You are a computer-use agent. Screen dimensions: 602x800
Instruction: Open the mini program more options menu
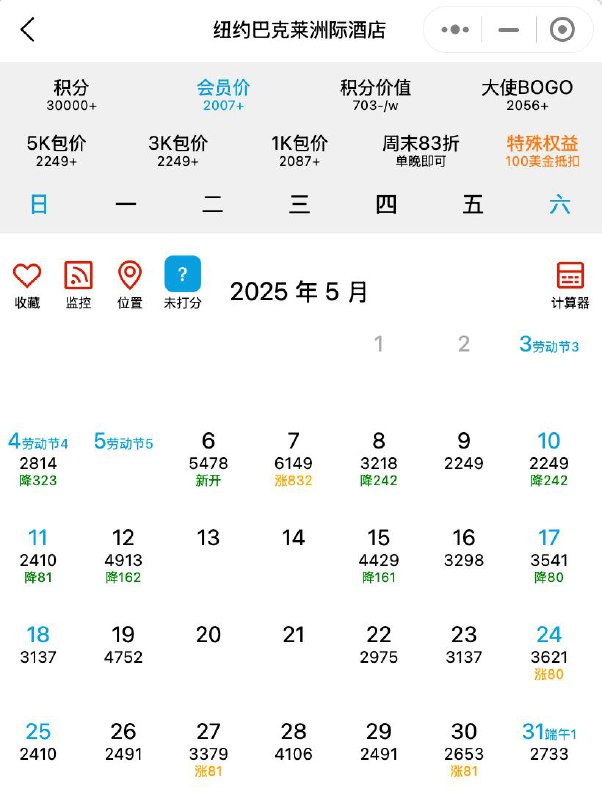click(456, 30)
